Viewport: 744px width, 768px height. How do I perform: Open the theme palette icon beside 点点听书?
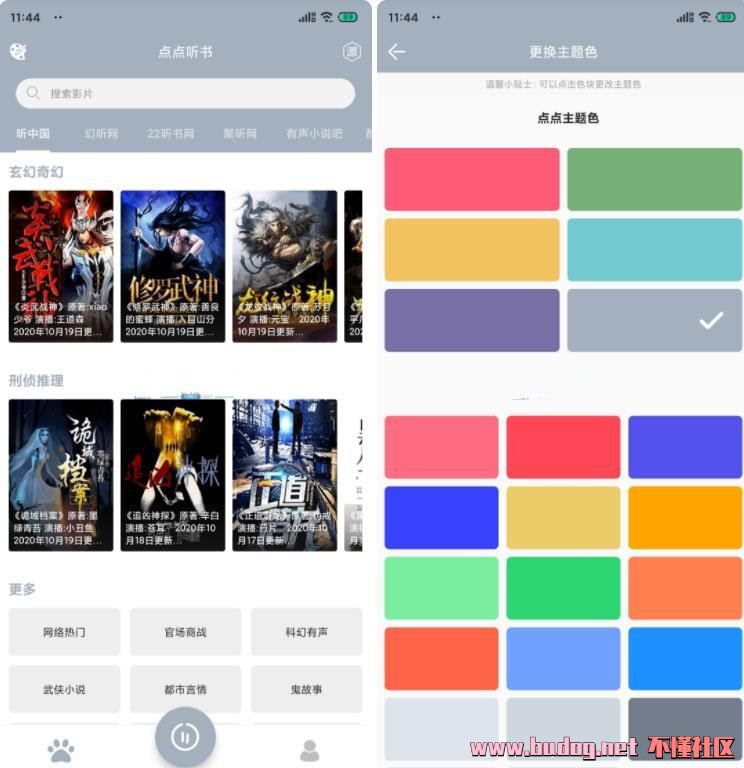pos(18,52)
